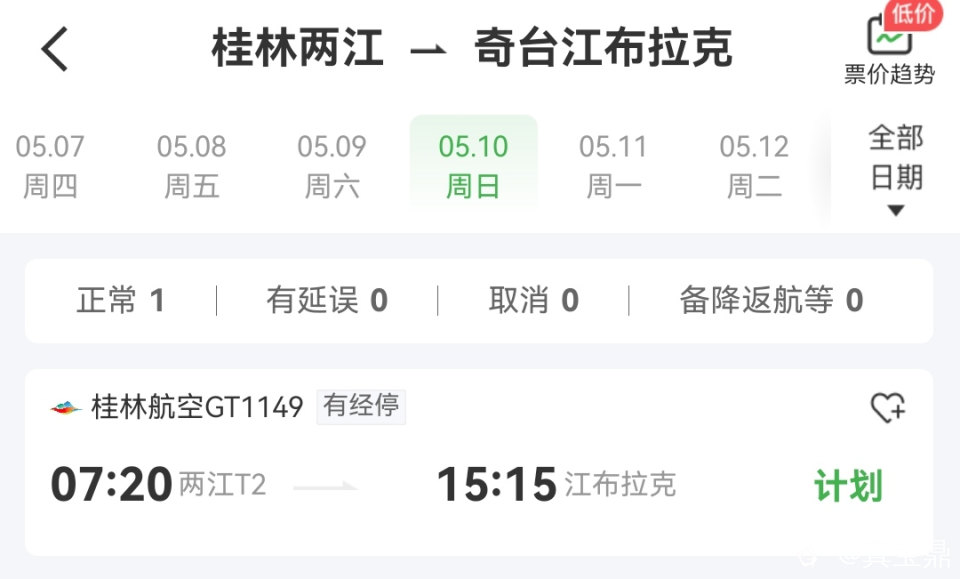Select date 05.08 周五
The width and height of the screenshot is (960, 579).
[x=191, y=166]
